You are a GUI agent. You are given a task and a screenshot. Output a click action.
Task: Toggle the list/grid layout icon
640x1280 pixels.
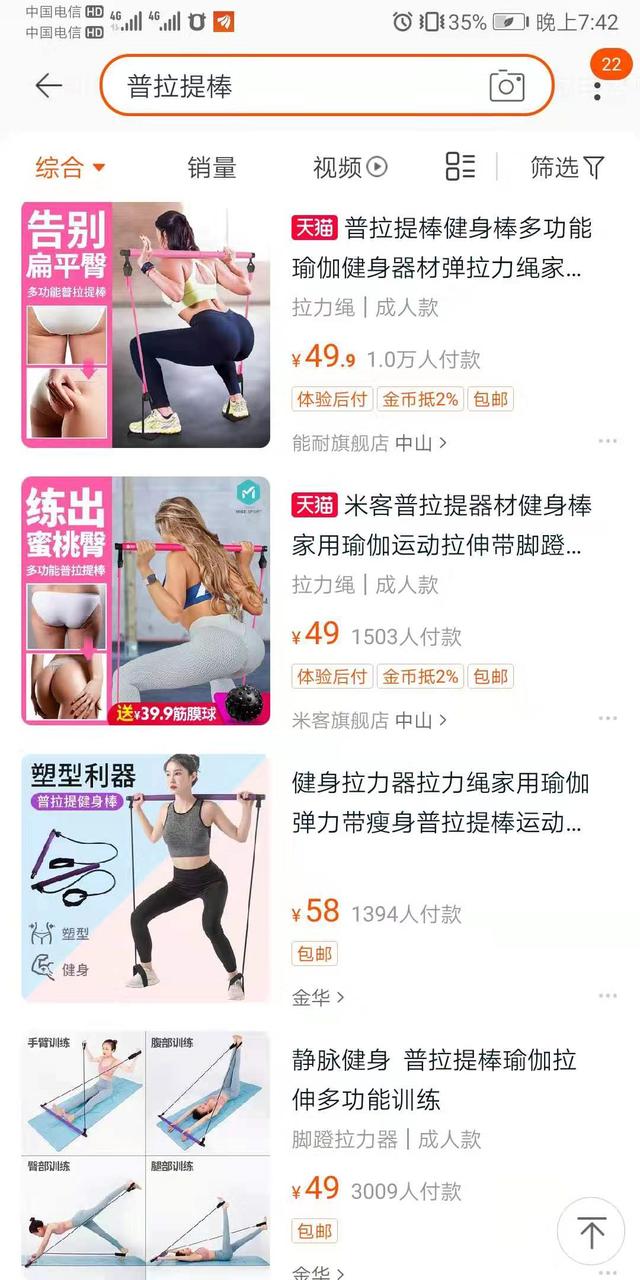coord(460,167)
